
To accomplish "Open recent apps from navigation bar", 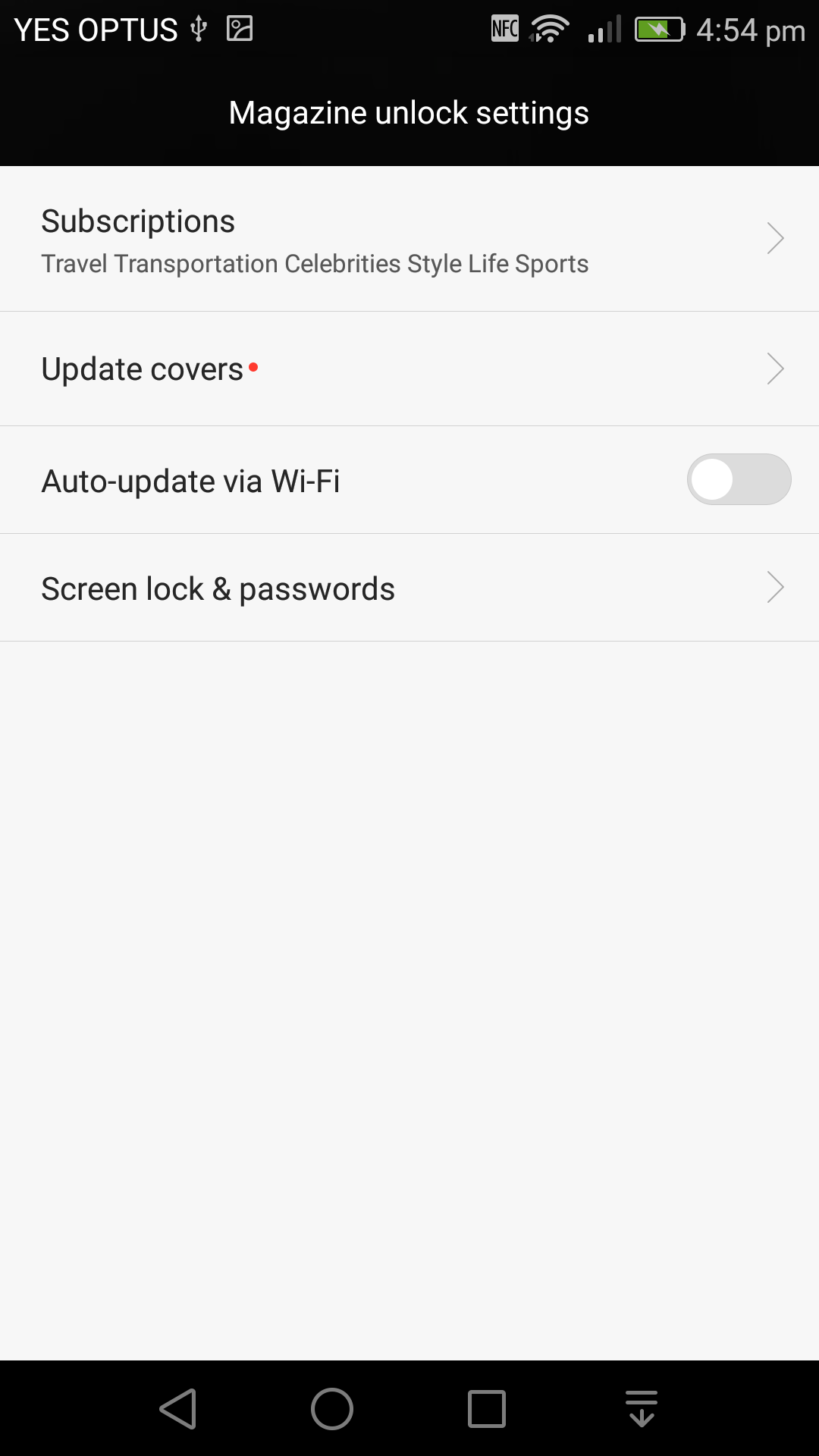I will click(x=487, y=1409).
